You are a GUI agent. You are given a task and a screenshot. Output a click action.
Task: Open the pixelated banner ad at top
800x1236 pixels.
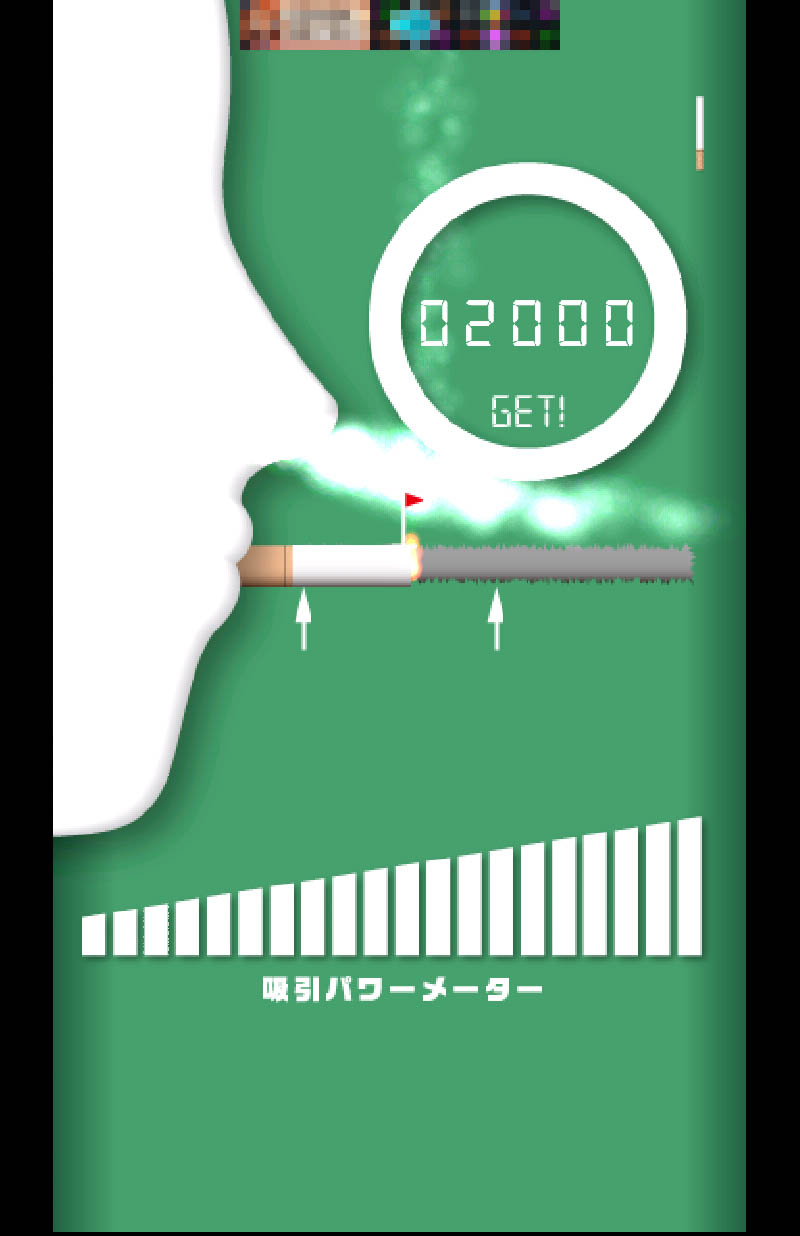point(399,24)
